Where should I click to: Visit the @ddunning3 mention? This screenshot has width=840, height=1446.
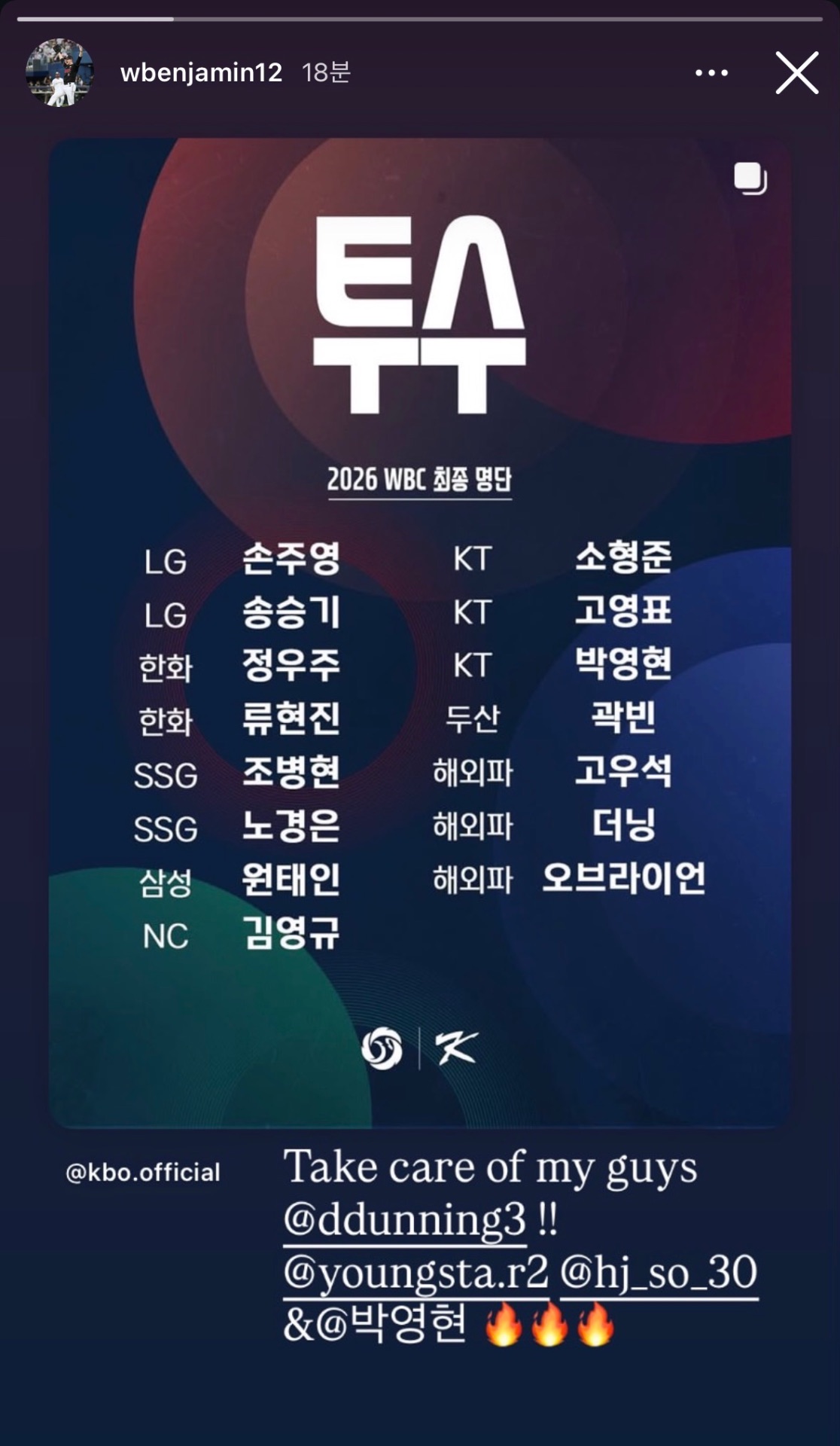click(x=404, y=1219)
